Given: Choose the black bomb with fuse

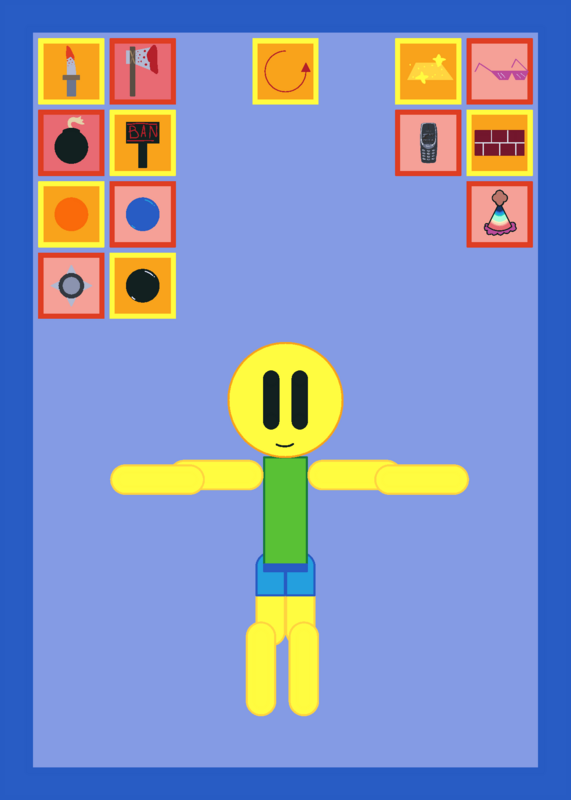Looking at the screenshot, I should point(71,143).
